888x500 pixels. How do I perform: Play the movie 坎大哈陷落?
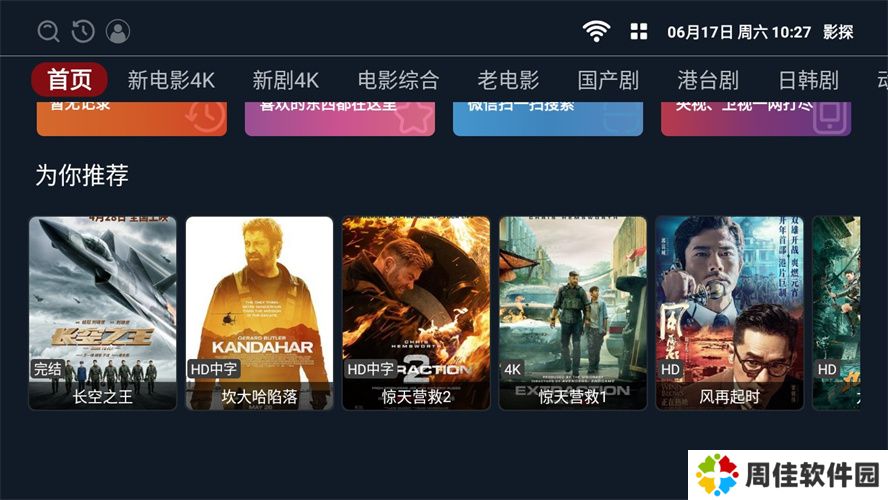pyautogui.click(x=259, y=312)
